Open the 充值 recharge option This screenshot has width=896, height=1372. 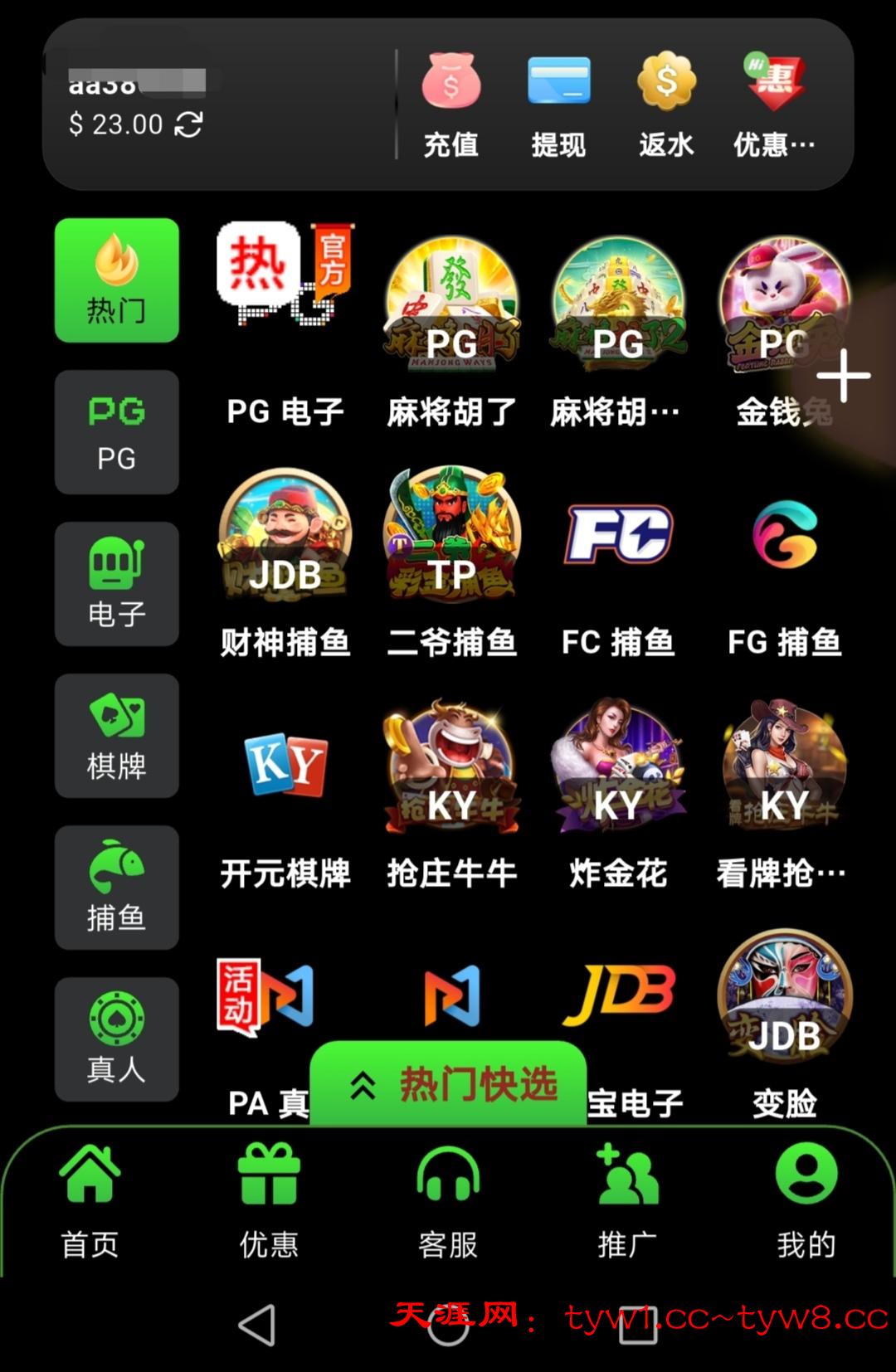pyautogui.click(x=450, y=105)
